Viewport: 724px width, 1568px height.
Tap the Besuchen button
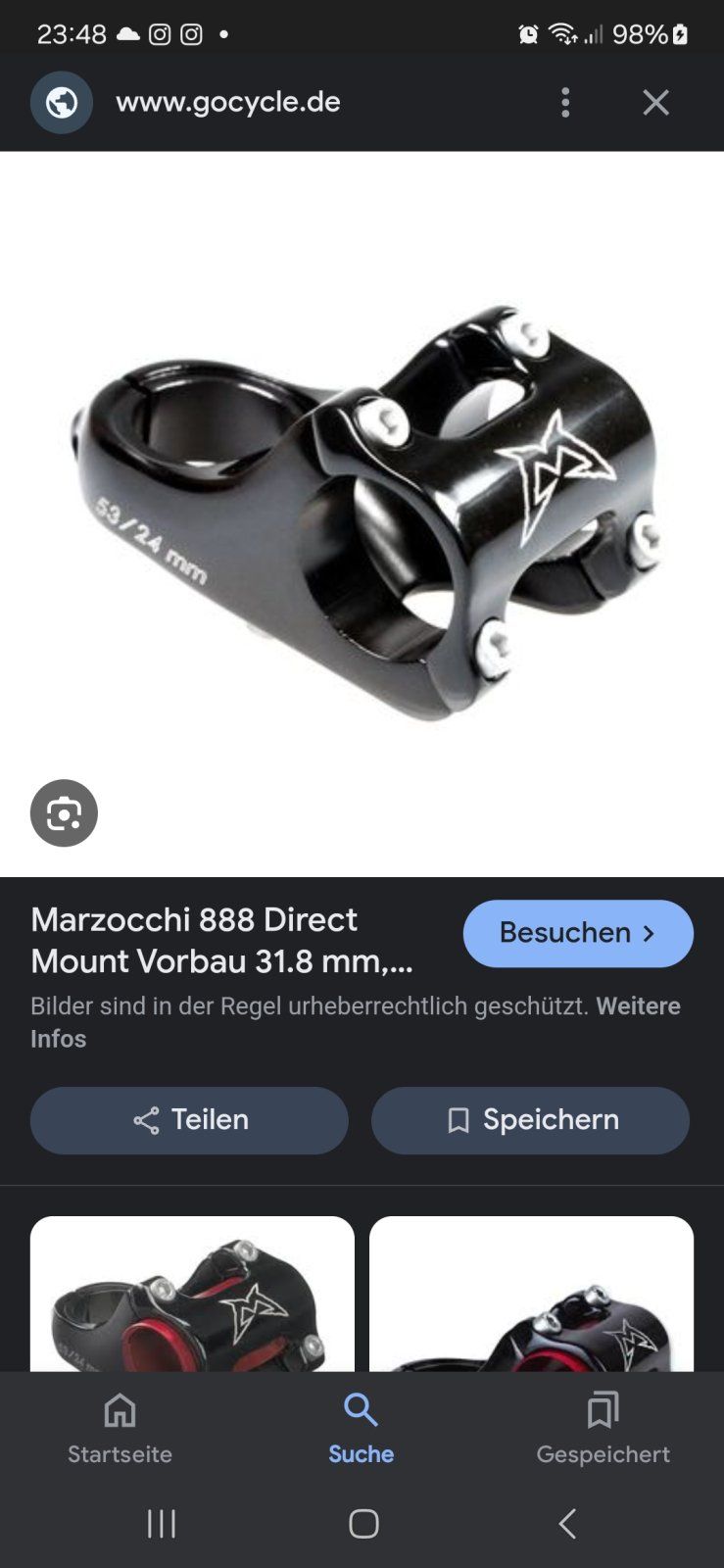click(578, 933)
